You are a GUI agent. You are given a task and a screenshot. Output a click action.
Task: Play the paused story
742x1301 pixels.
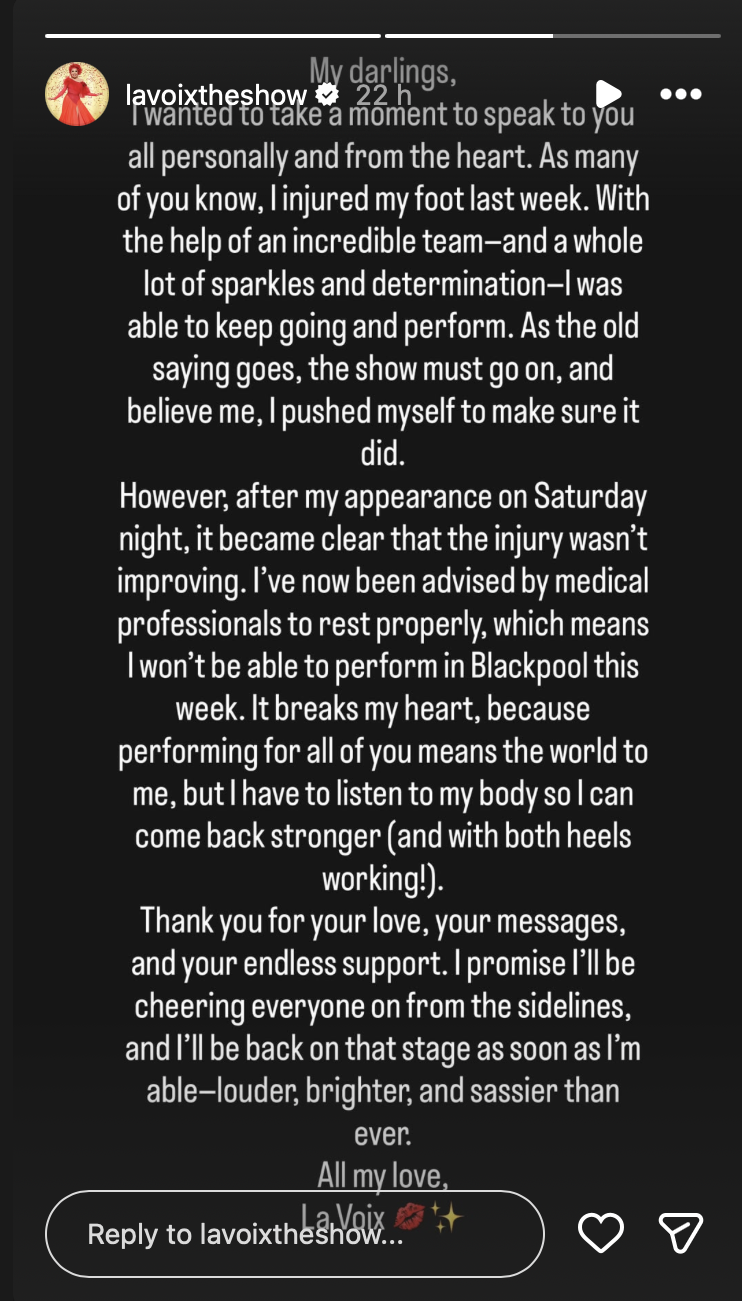click(x=608, y=94)
